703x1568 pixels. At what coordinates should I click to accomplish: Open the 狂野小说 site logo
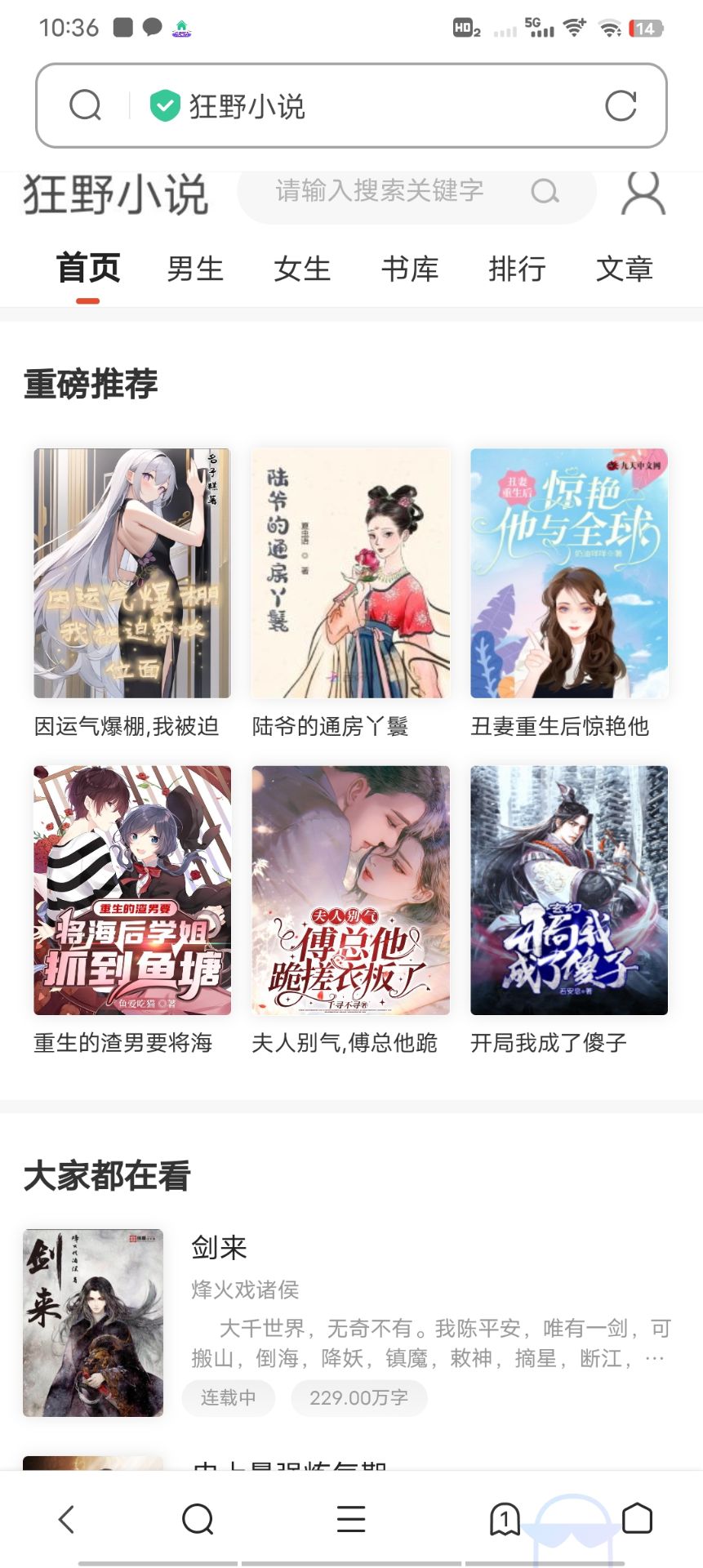pos(116,194)
